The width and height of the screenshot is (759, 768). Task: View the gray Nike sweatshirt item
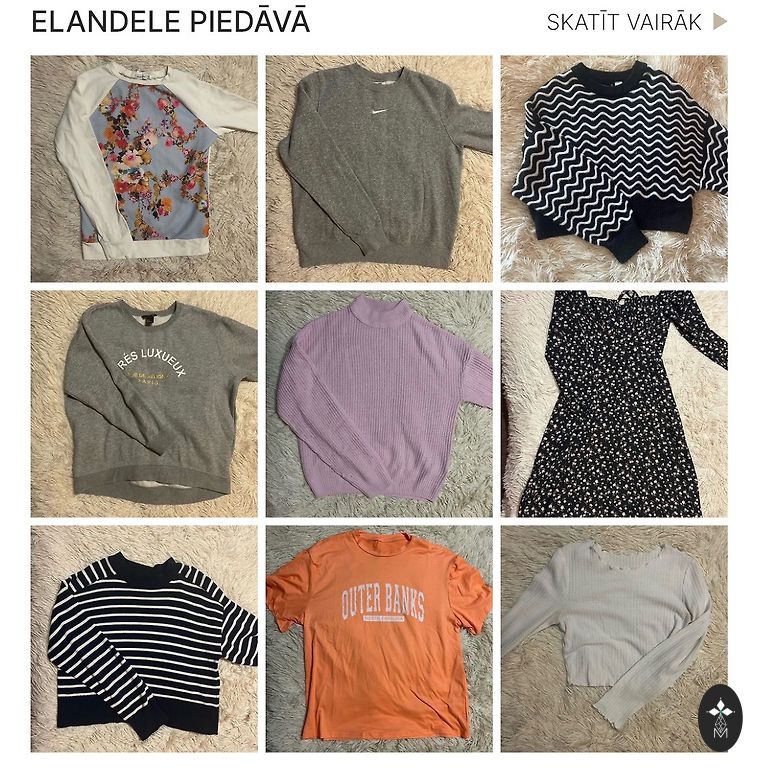[379, 168]
